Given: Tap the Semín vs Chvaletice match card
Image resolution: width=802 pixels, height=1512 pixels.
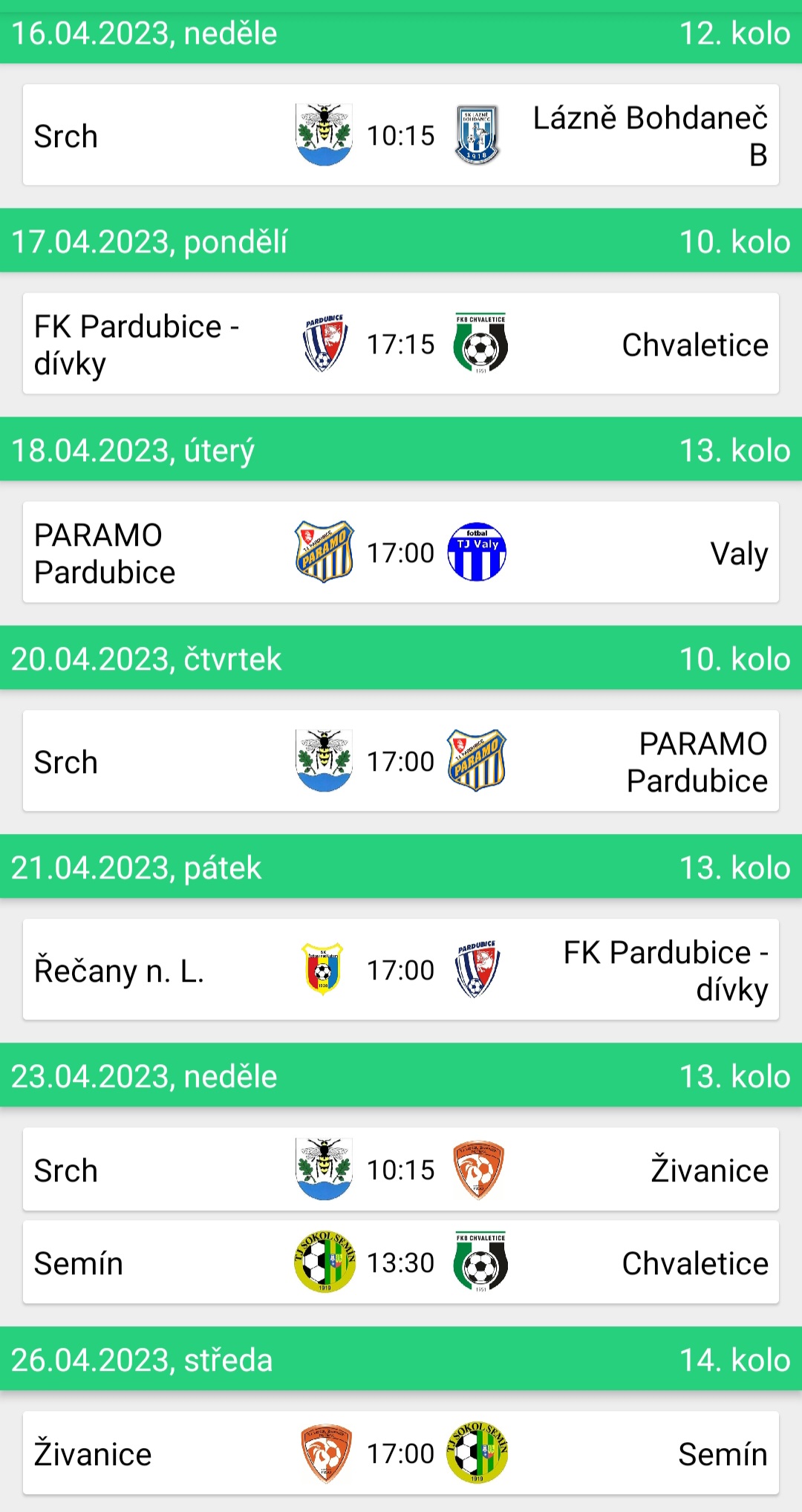Looking at the screenshot, I should tap(401, 1262).
